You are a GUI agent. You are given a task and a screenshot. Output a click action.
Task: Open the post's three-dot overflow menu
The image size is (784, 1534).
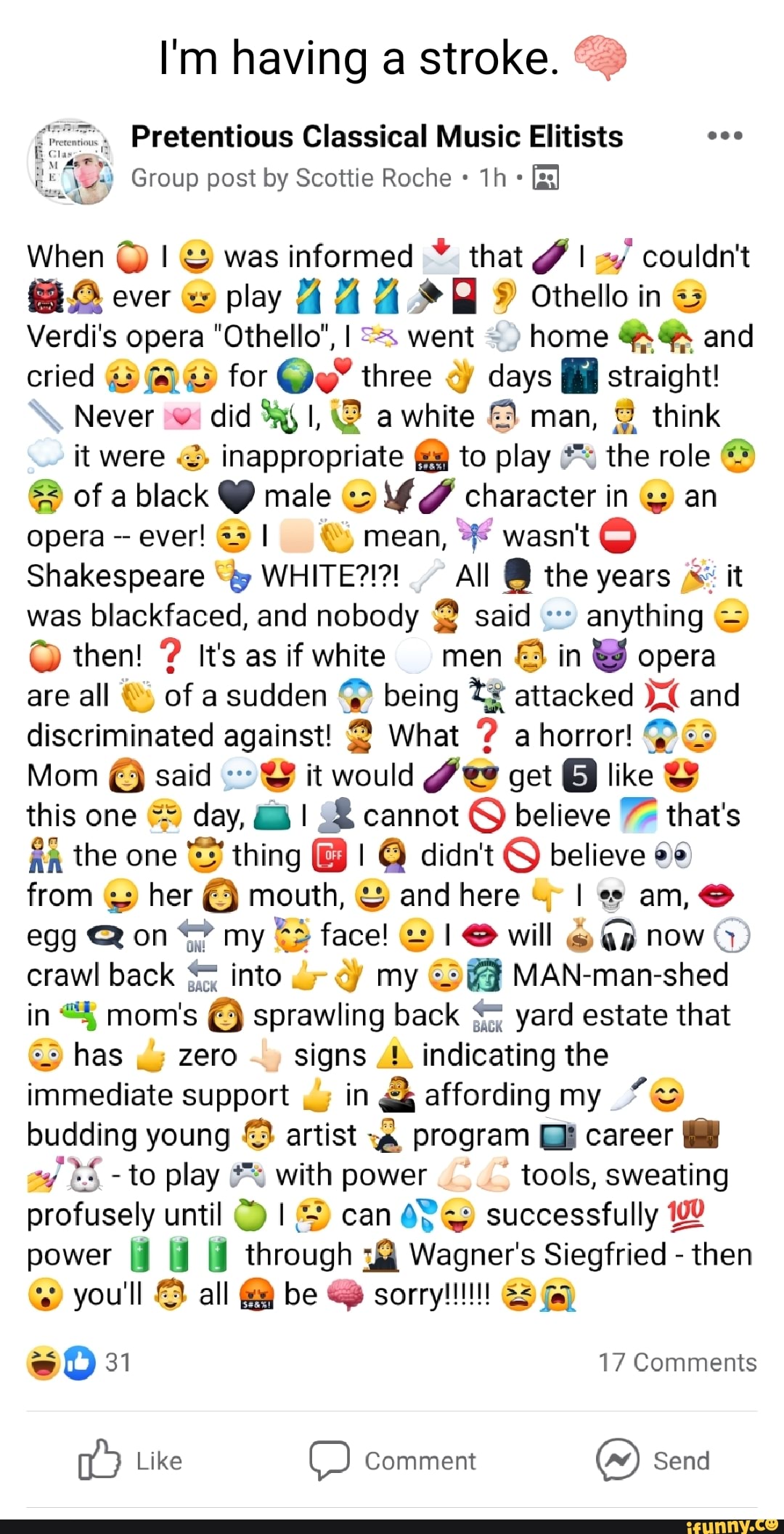pos(724,136)
